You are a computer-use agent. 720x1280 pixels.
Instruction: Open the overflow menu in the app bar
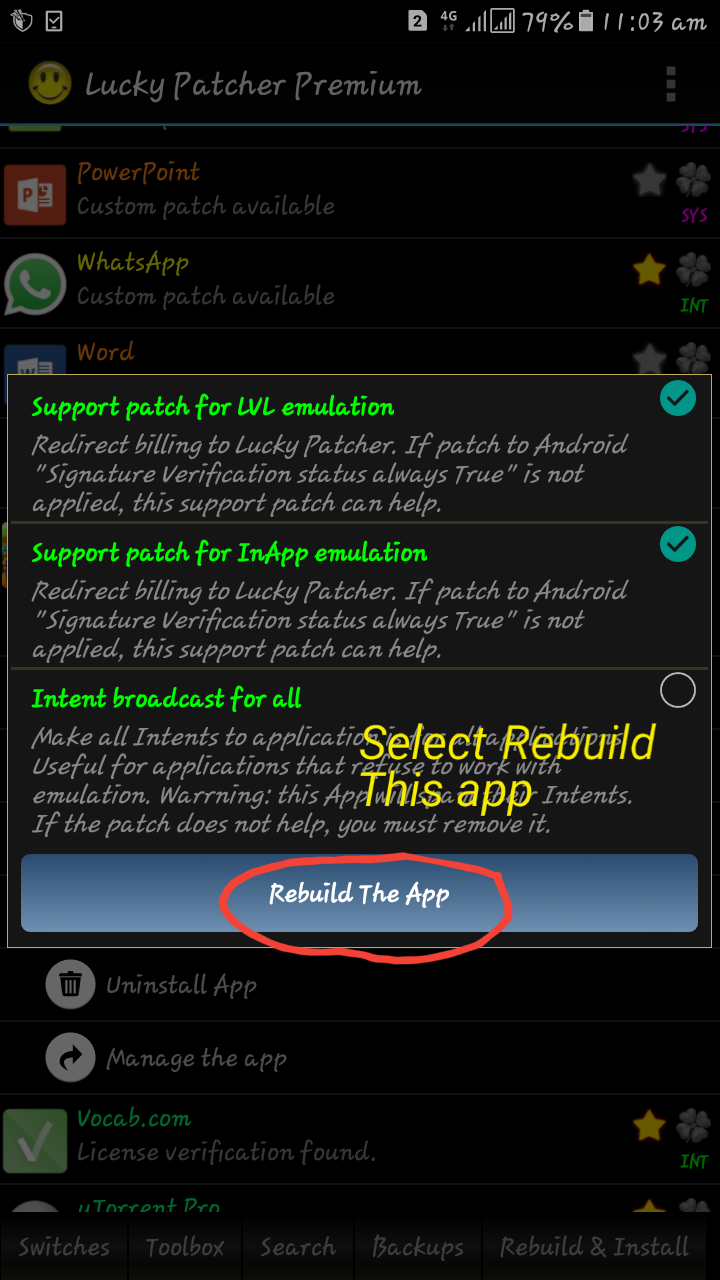(x=671, y=85)
